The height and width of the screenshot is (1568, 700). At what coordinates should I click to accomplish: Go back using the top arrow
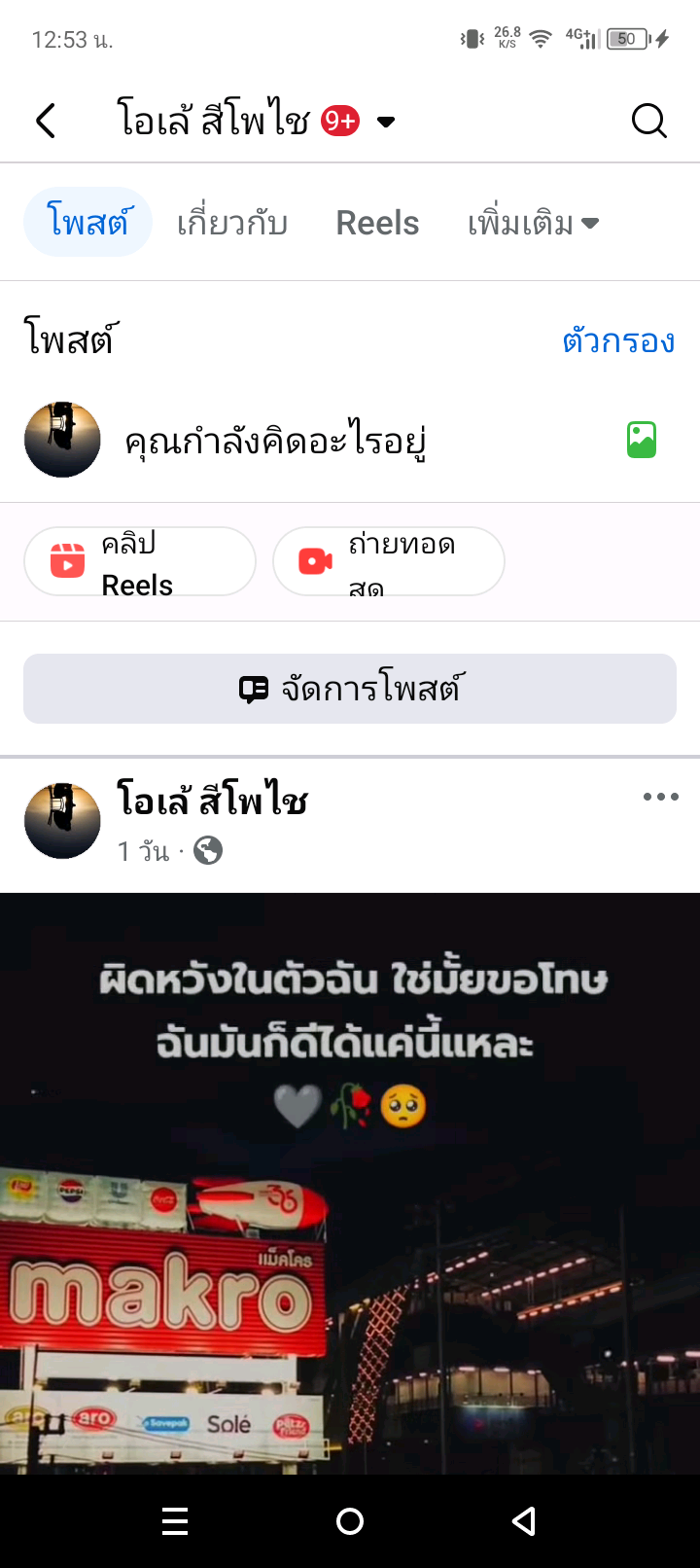46,122
